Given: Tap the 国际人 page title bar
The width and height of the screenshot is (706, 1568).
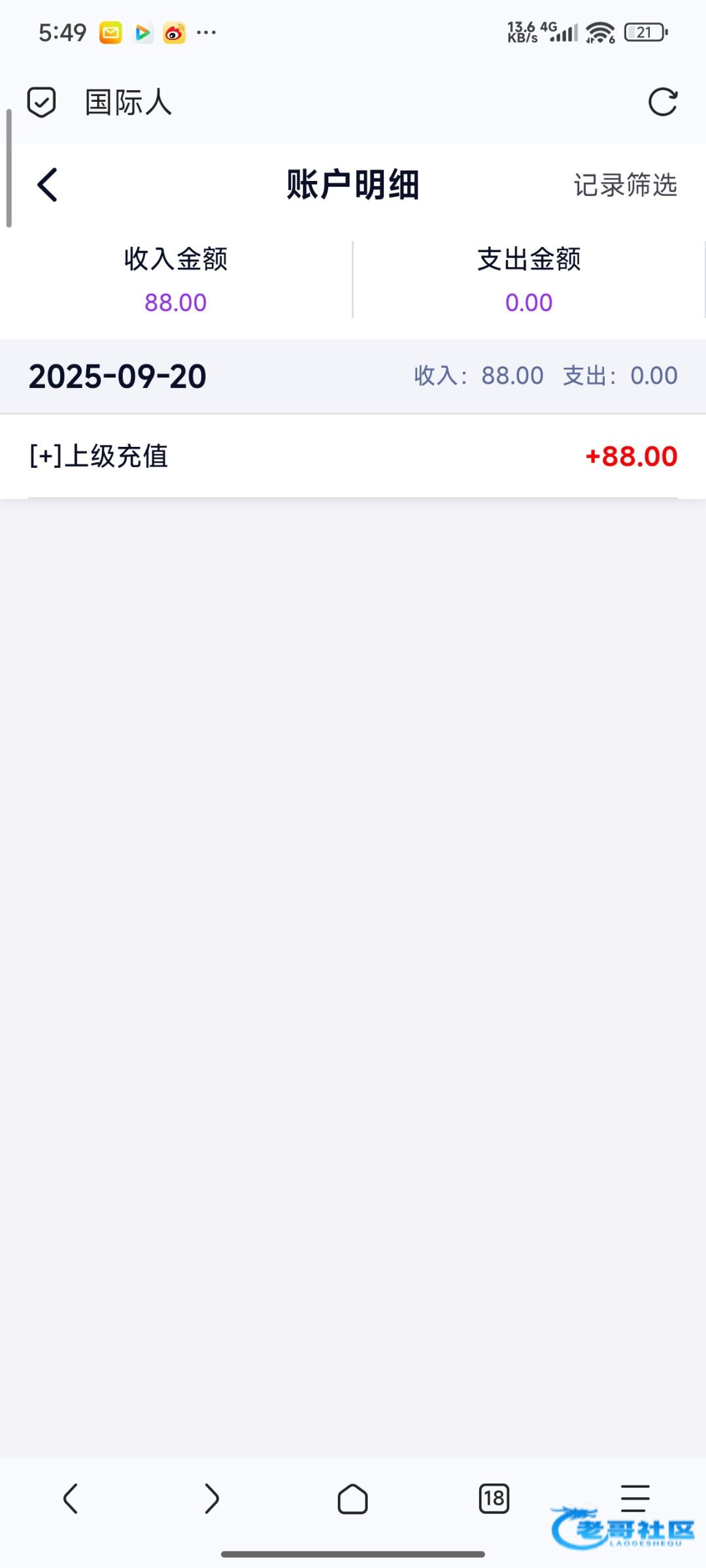Looking at the screenshot, I should pos(129,103).
